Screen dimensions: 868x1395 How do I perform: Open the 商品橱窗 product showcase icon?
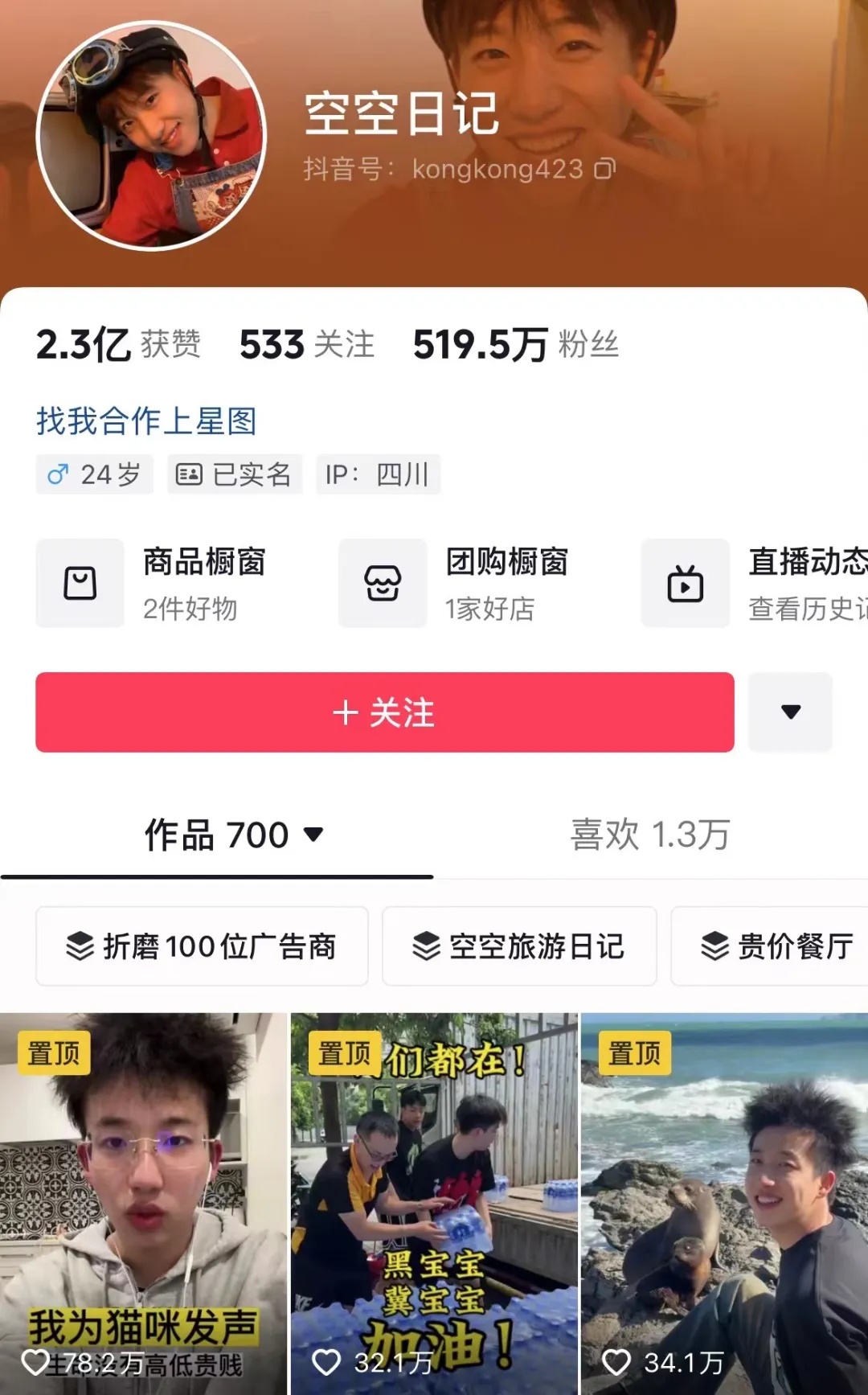pos(80,584)
